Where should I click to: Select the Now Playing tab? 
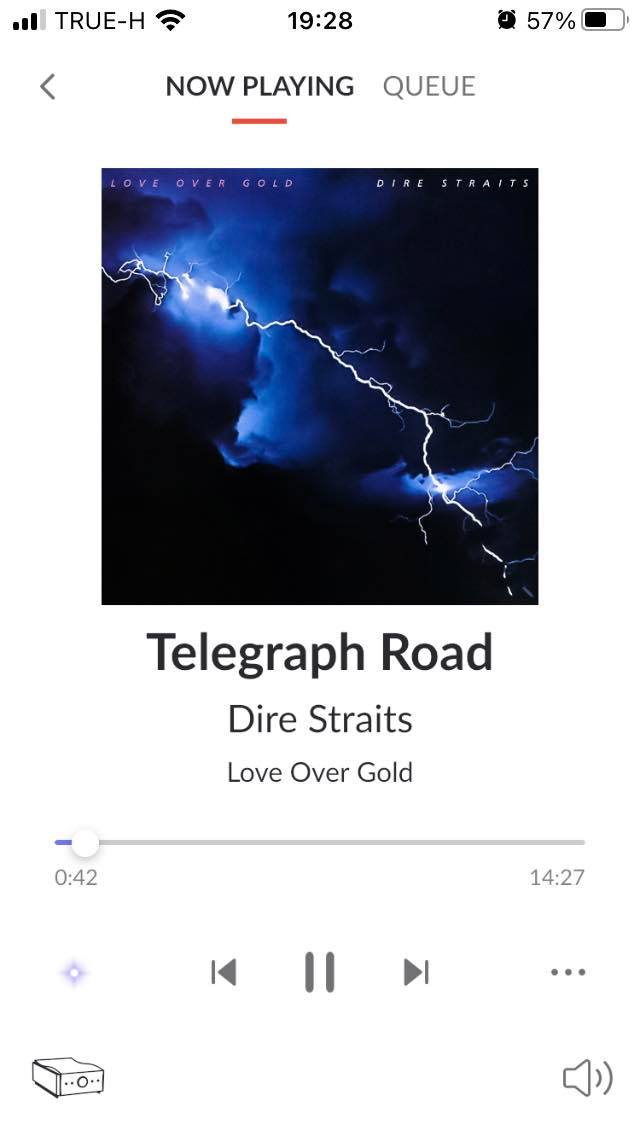pos(259,87)
